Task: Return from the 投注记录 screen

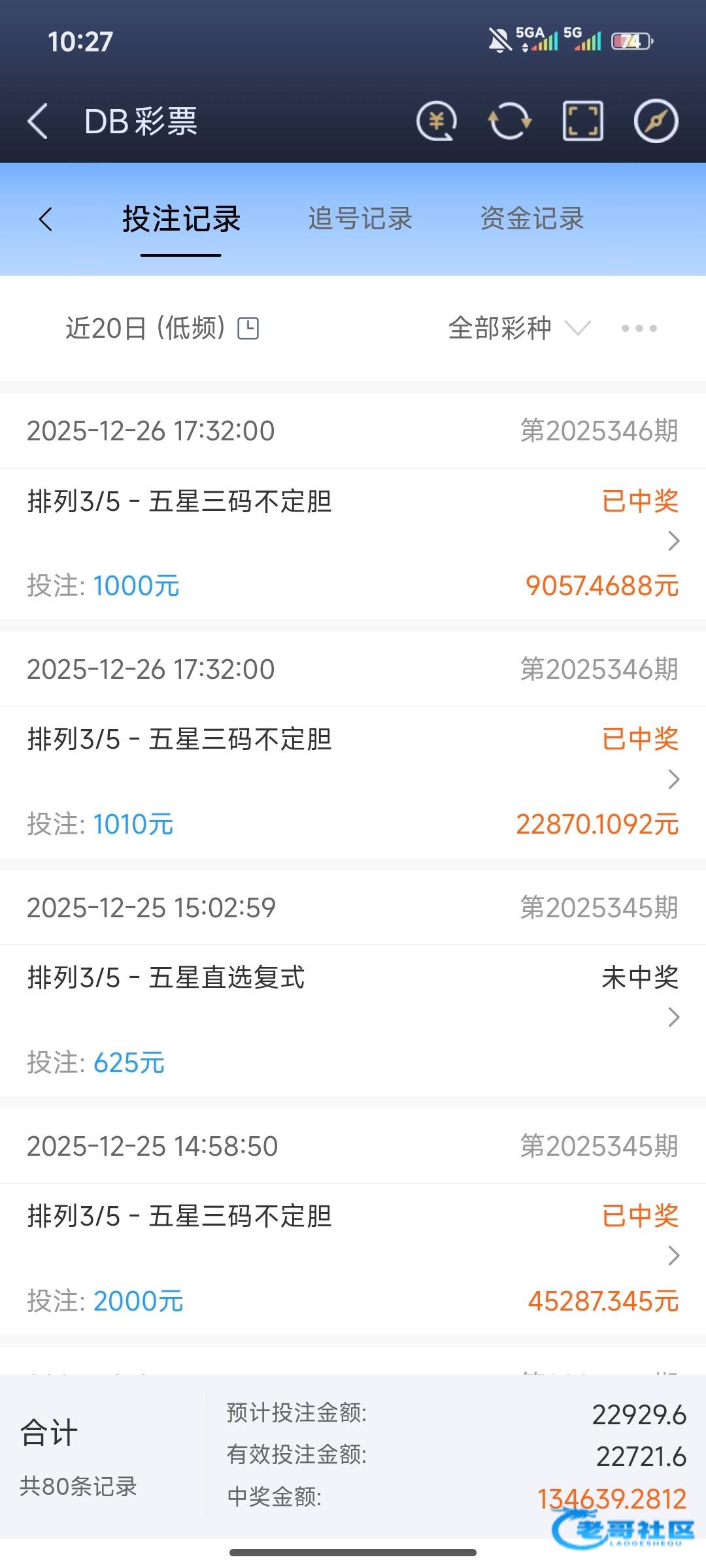Action: click(x=45, y=220)
